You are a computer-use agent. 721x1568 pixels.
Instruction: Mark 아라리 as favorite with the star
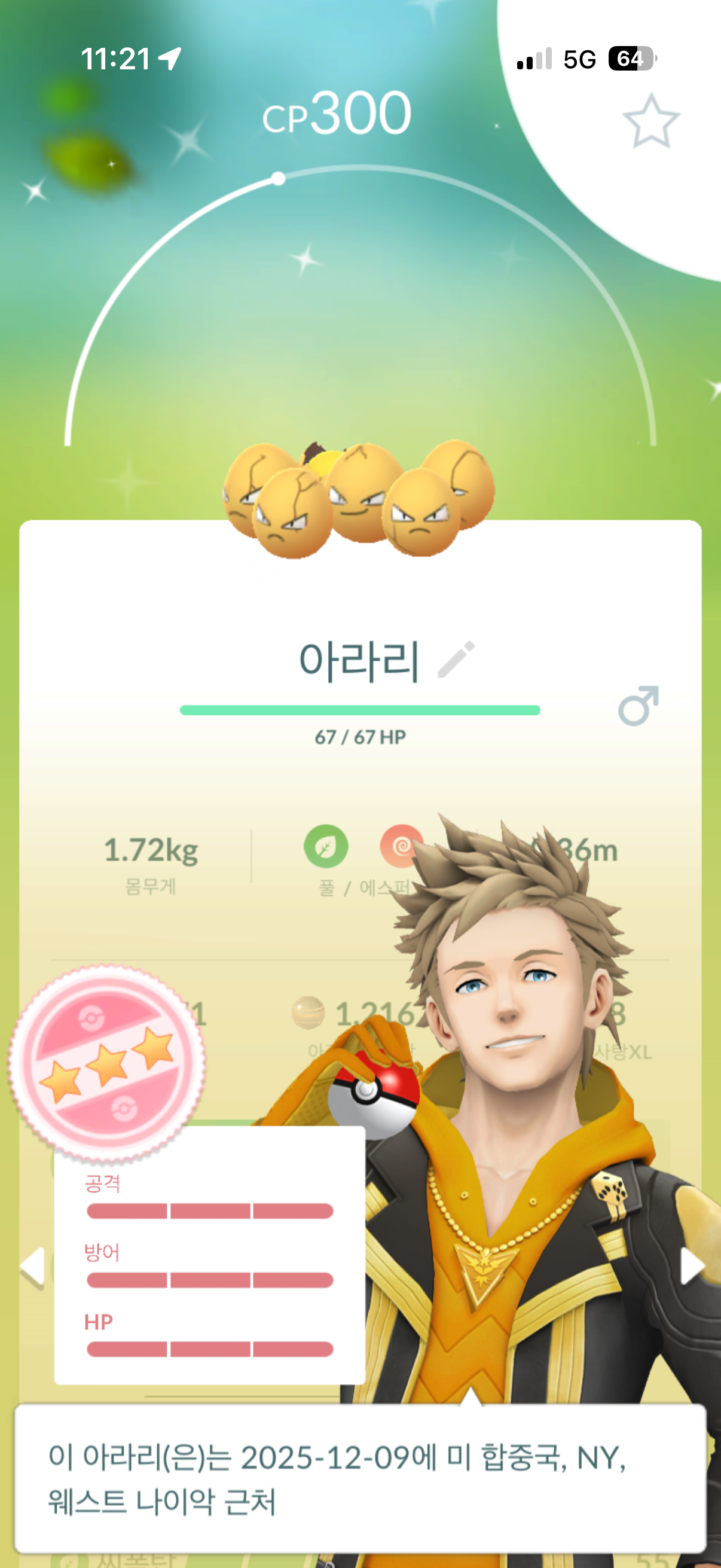point(650,121)
